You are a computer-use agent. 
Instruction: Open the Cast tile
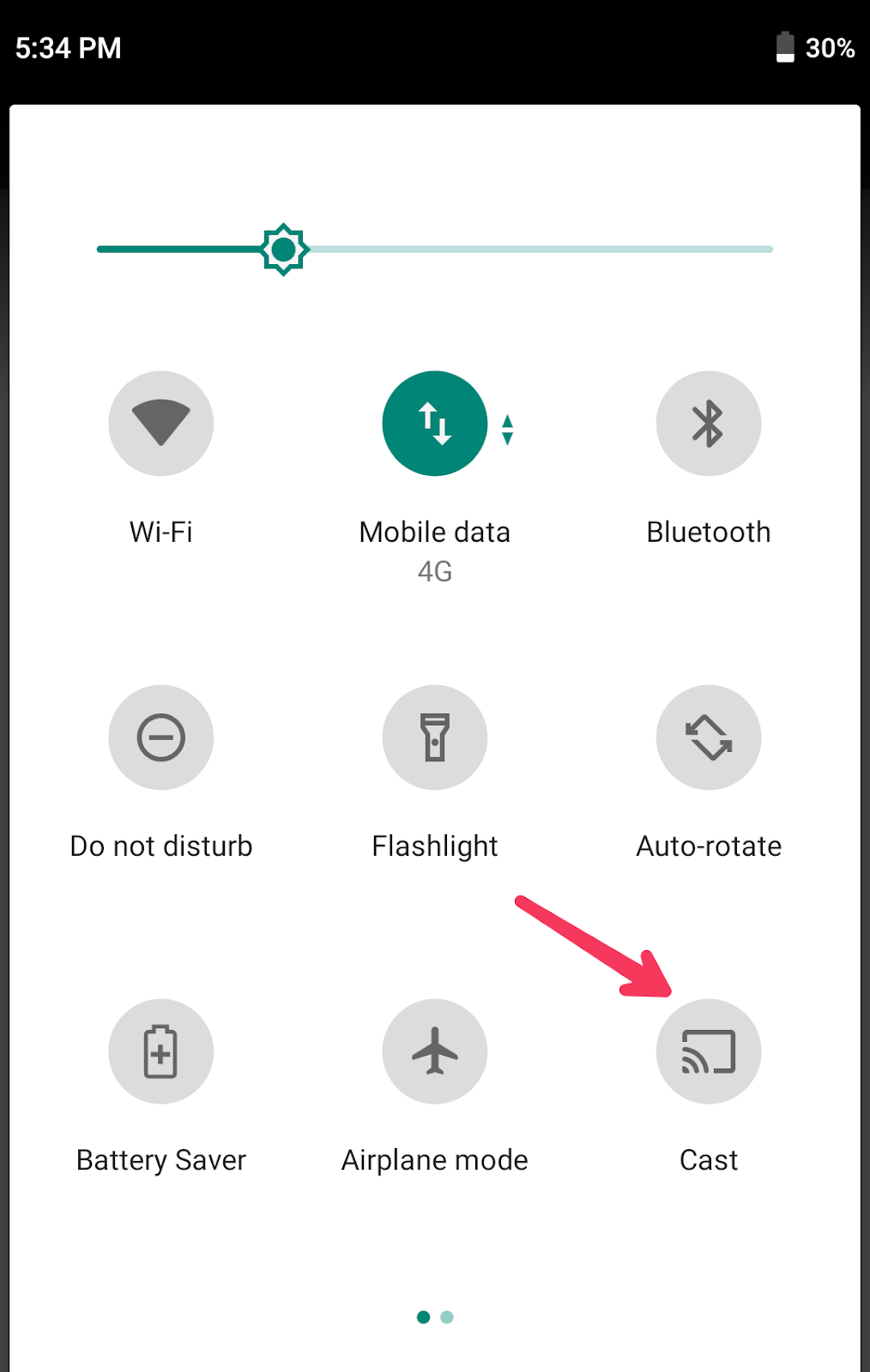click(x=708, y=1051)
